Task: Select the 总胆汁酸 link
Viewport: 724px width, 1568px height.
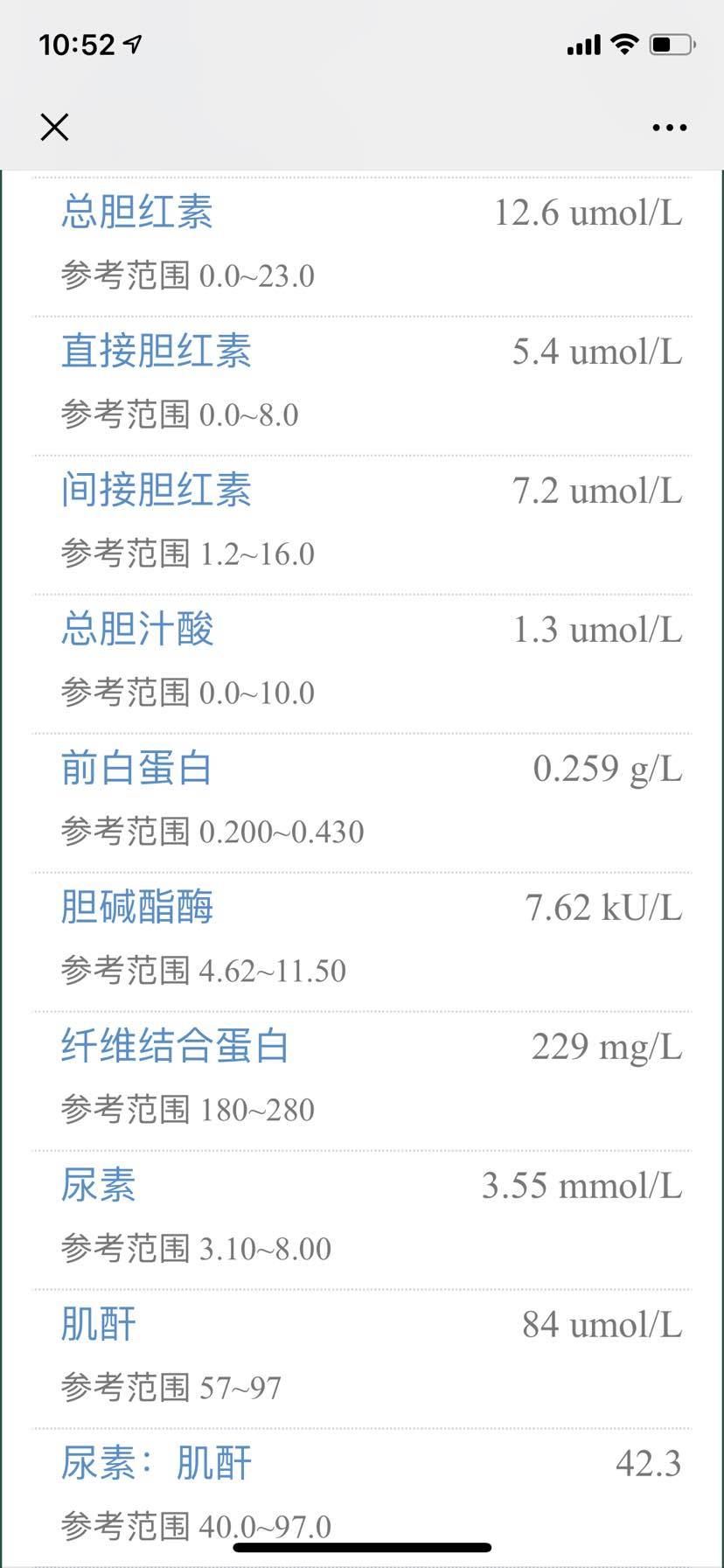Action: coord(137,630)
